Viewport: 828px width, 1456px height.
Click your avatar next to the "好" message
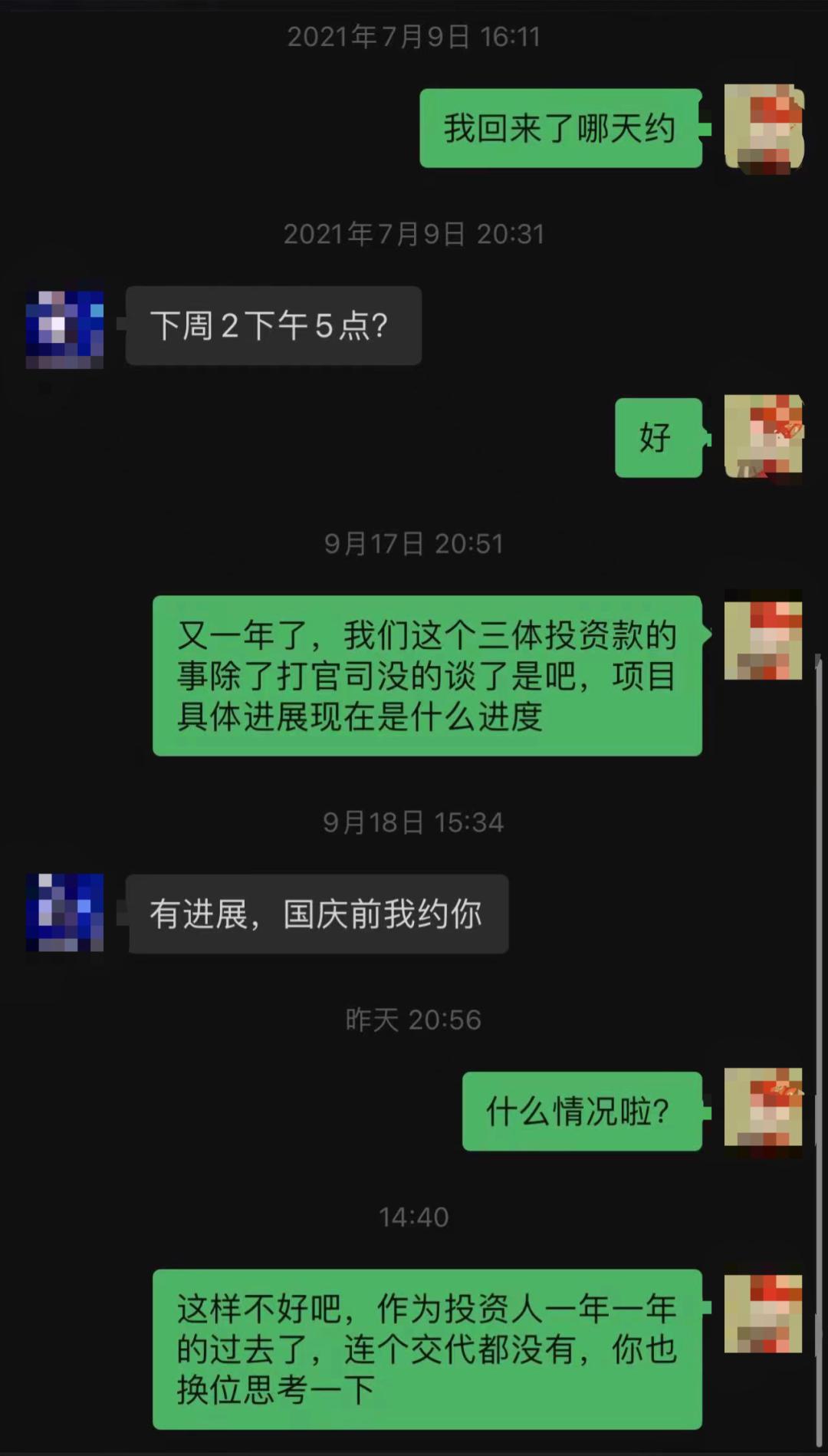[764, 439]
